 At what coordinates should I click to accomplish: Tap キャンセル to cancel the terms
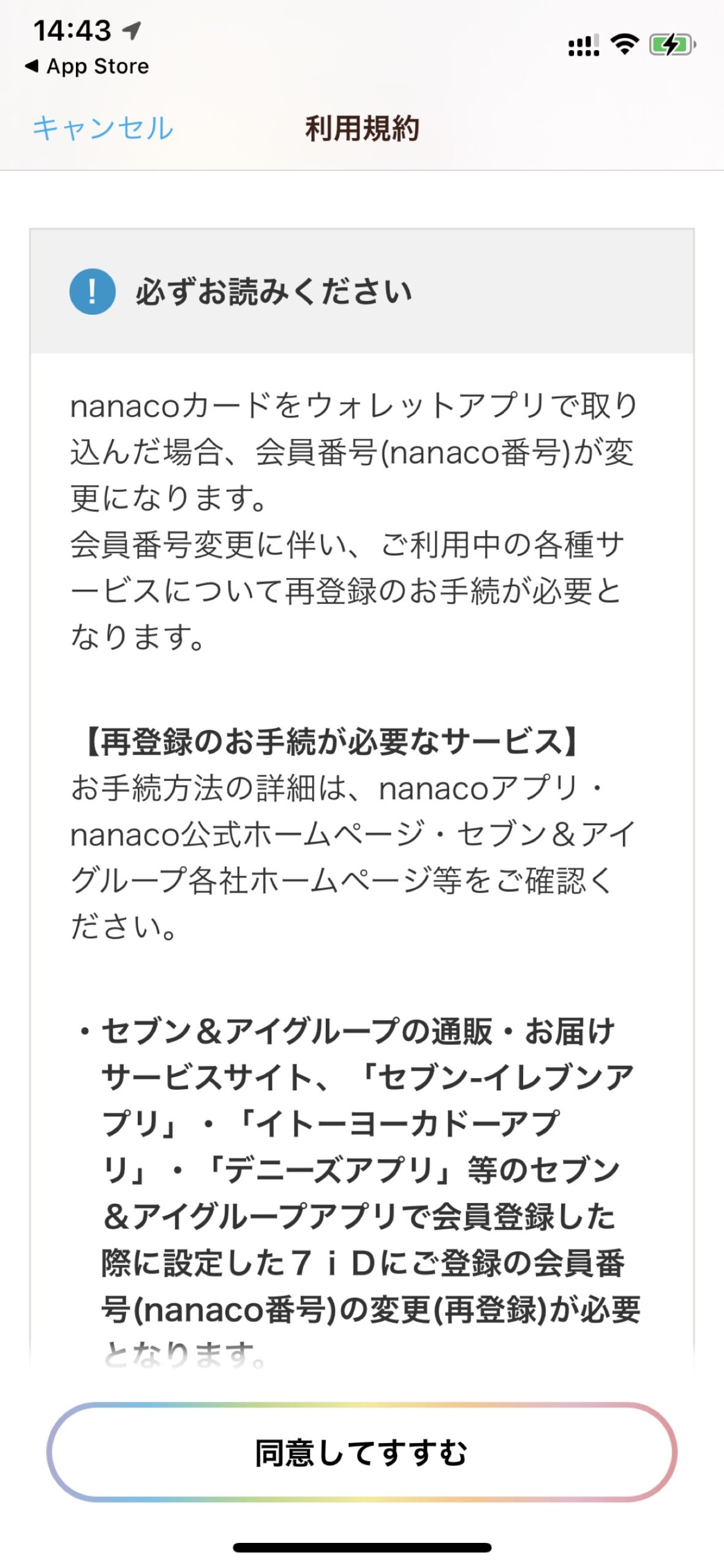pos(103,129)
